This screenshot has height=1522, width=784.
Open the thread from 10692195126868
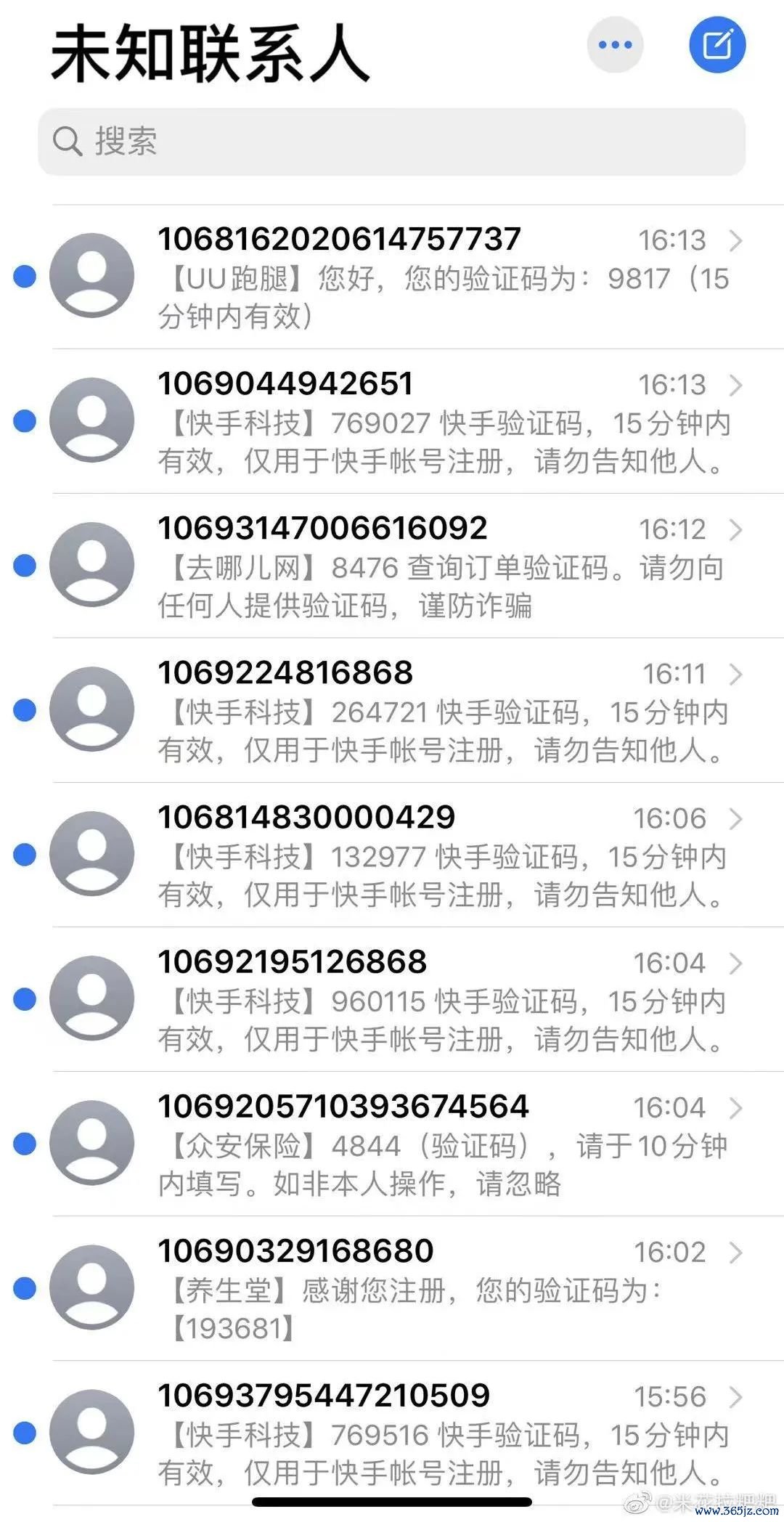pos(392,999)
